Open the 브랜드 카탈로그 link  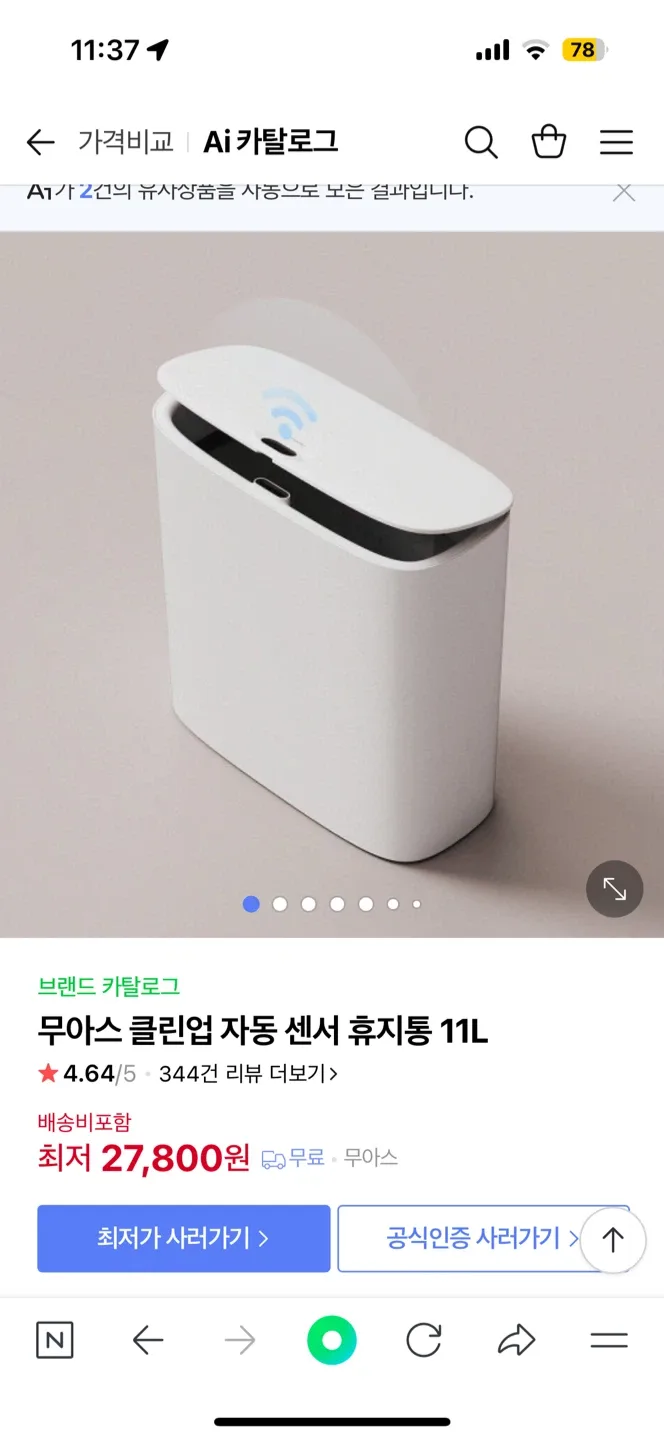click(109, 987)
